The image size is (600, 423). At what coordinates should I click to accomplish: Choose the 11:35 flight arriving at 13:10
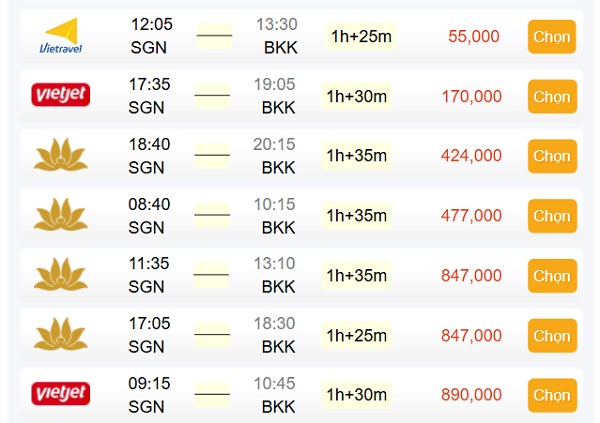click(x=551, y=276)
